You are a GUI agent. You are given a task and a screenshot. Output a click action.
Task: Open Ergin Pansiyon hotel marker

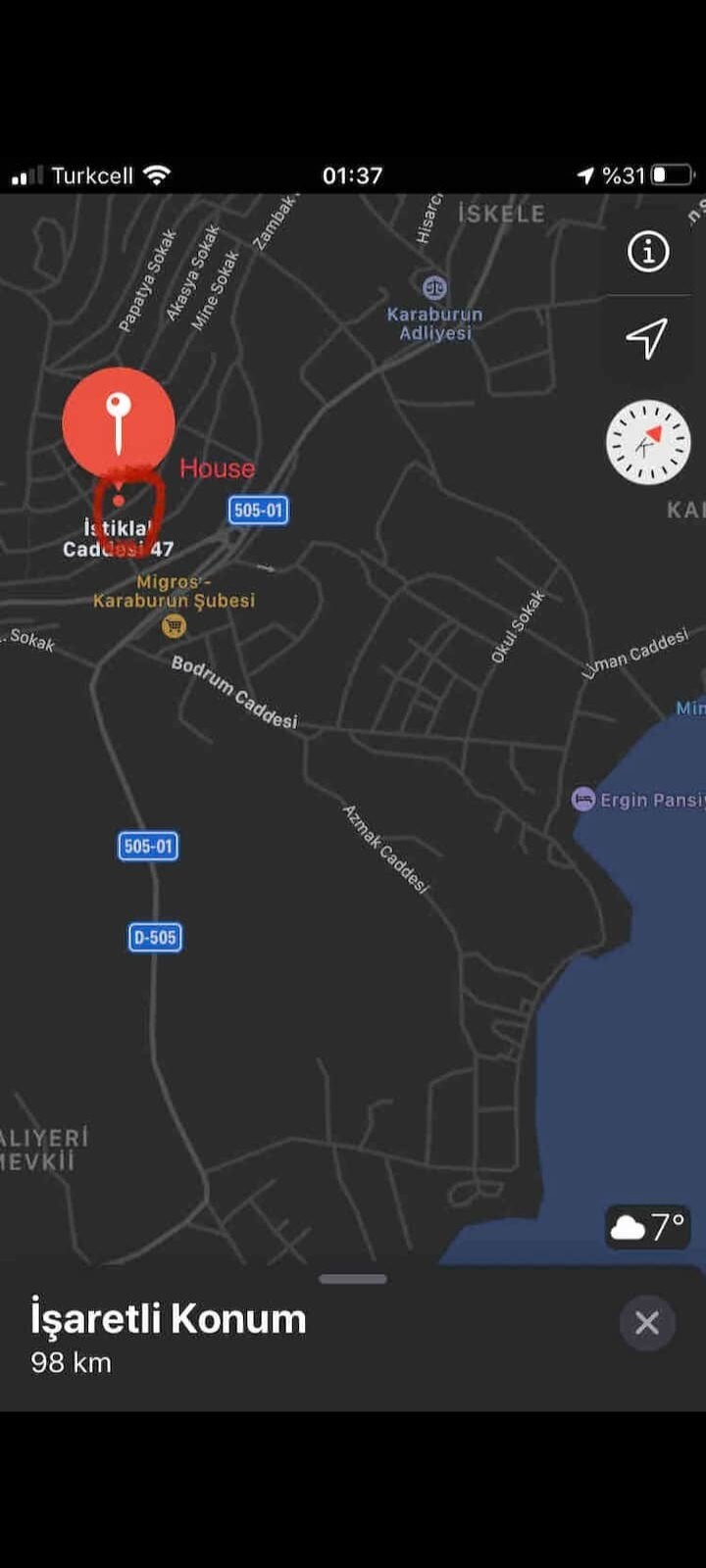583,800
